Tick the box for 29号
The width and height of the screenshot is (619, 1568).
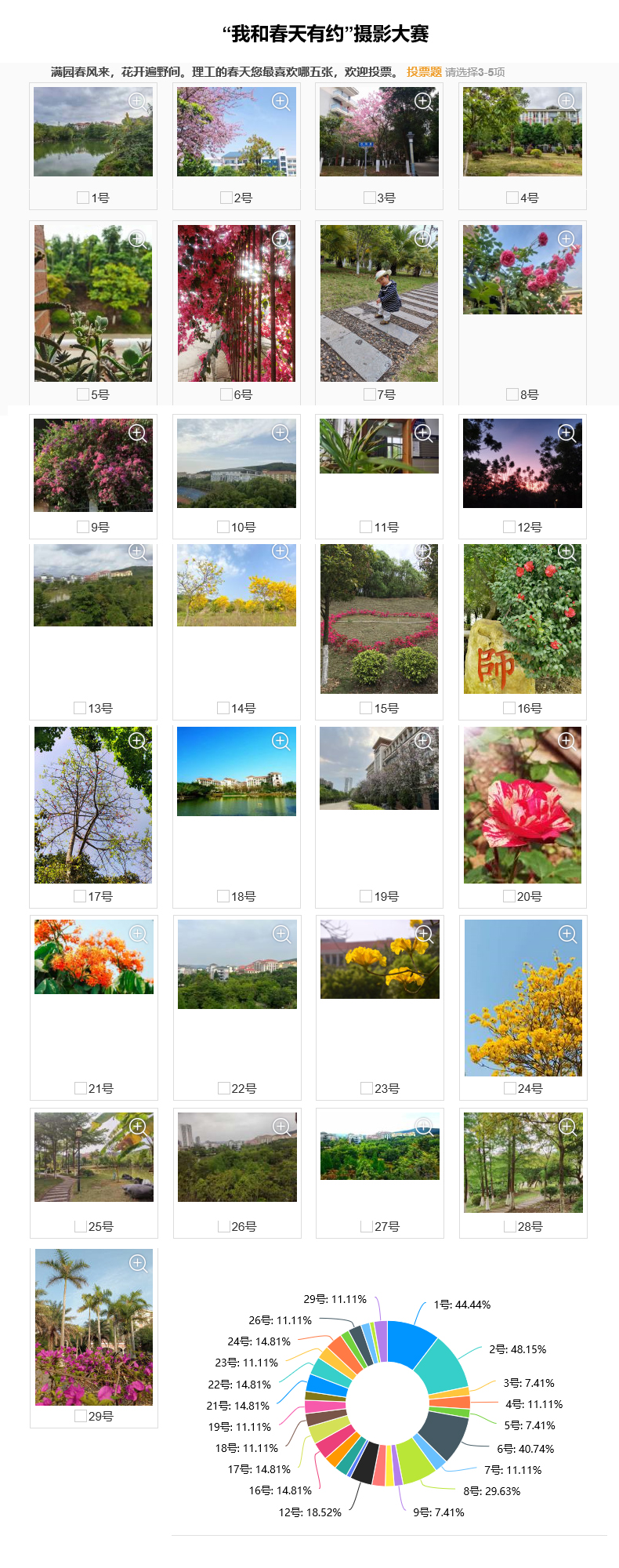(81, 1416)
